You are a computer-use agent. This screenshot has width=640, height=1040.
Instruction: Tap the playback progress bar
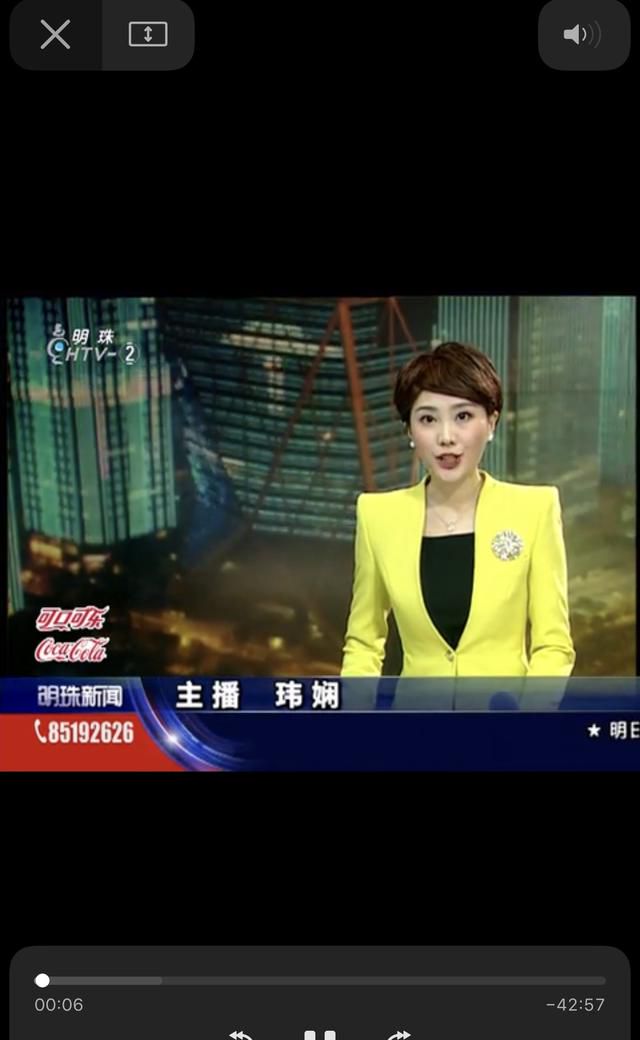[x=320, y=980]
